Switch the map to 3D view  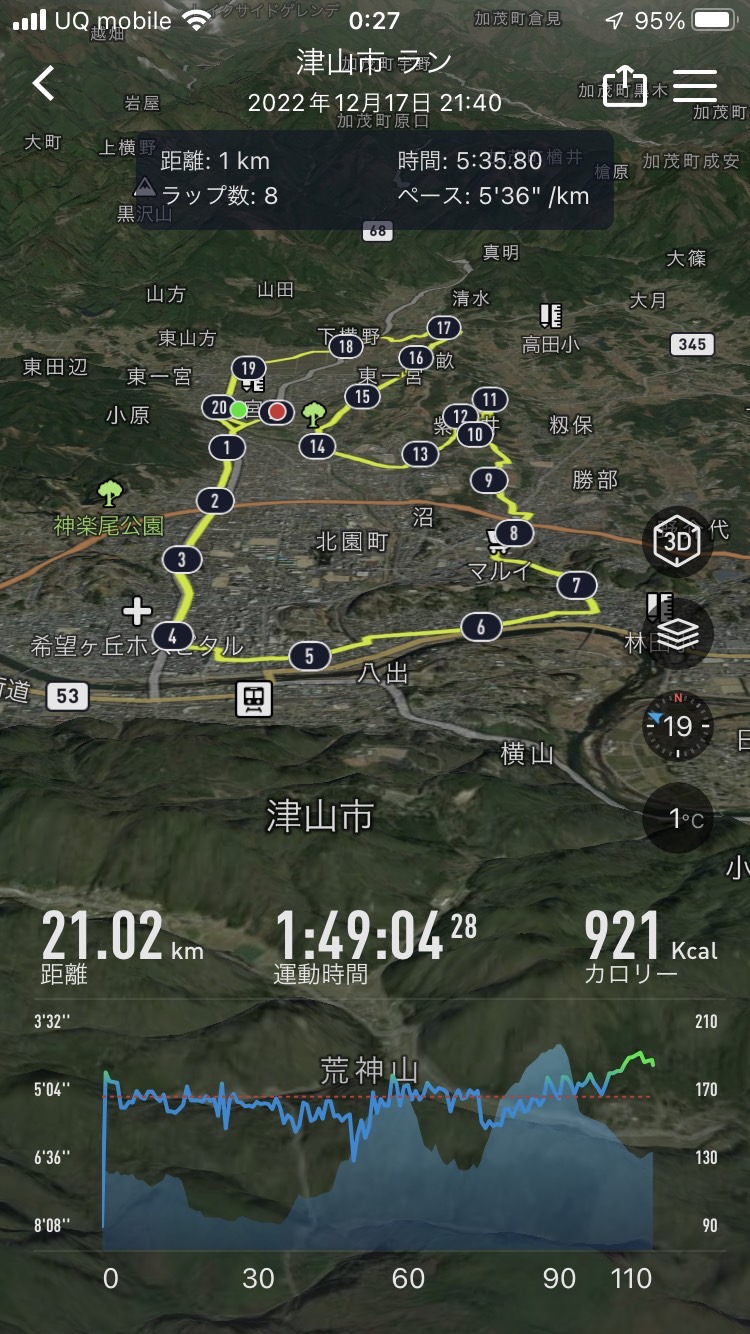tap(677, 541)
